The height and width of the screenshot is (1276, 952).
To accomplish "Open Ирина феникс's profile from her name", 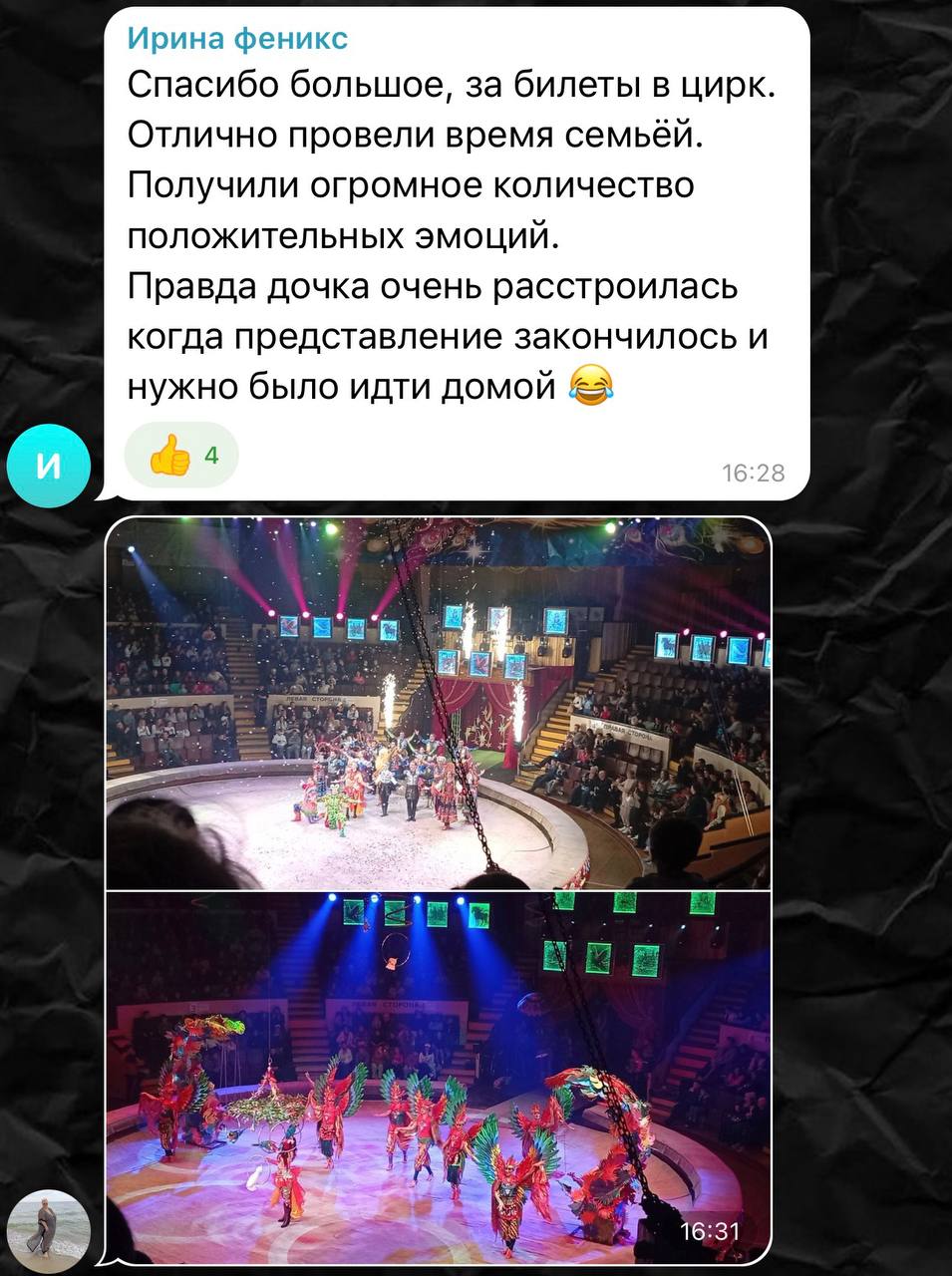I will point(238,39).
